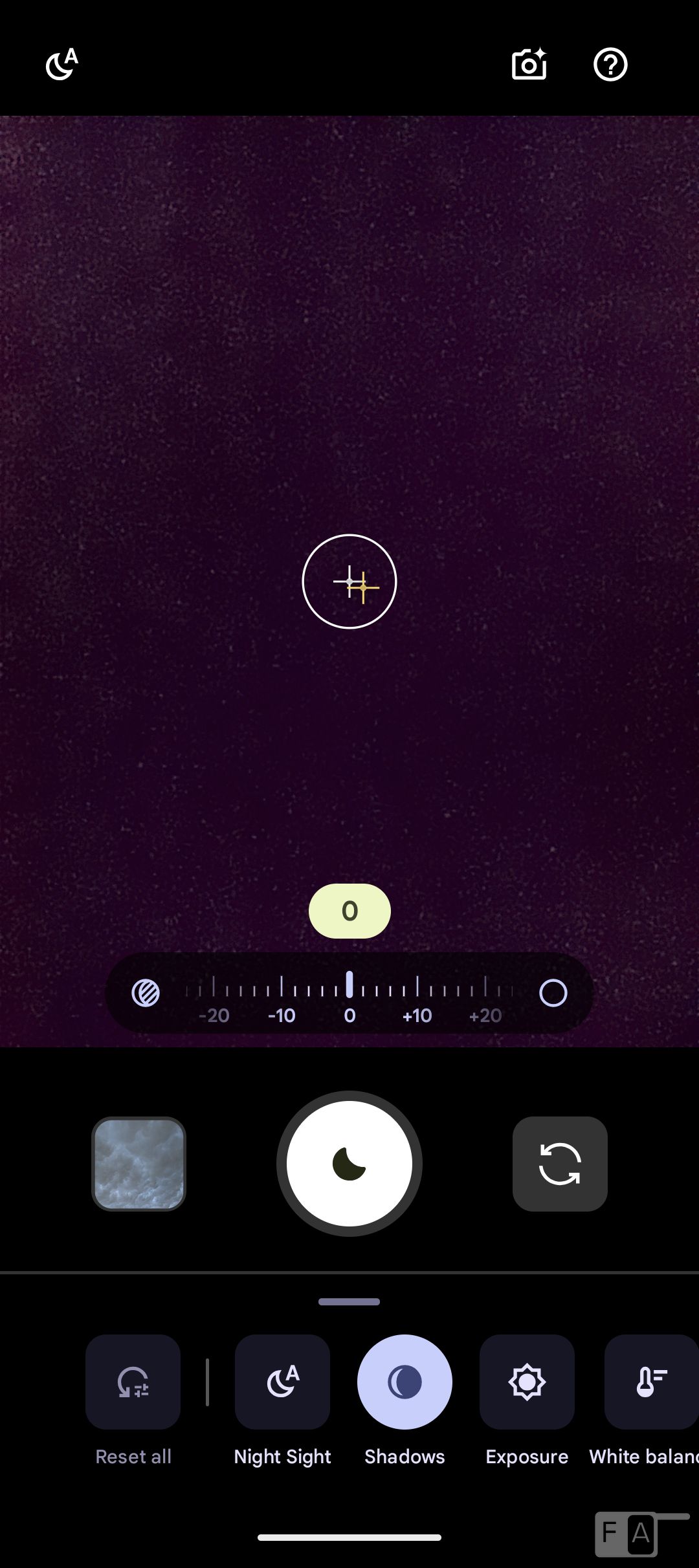699x1568 pixels.
Task: Switch between front and rear camera
Action: tap(560, 1164)
